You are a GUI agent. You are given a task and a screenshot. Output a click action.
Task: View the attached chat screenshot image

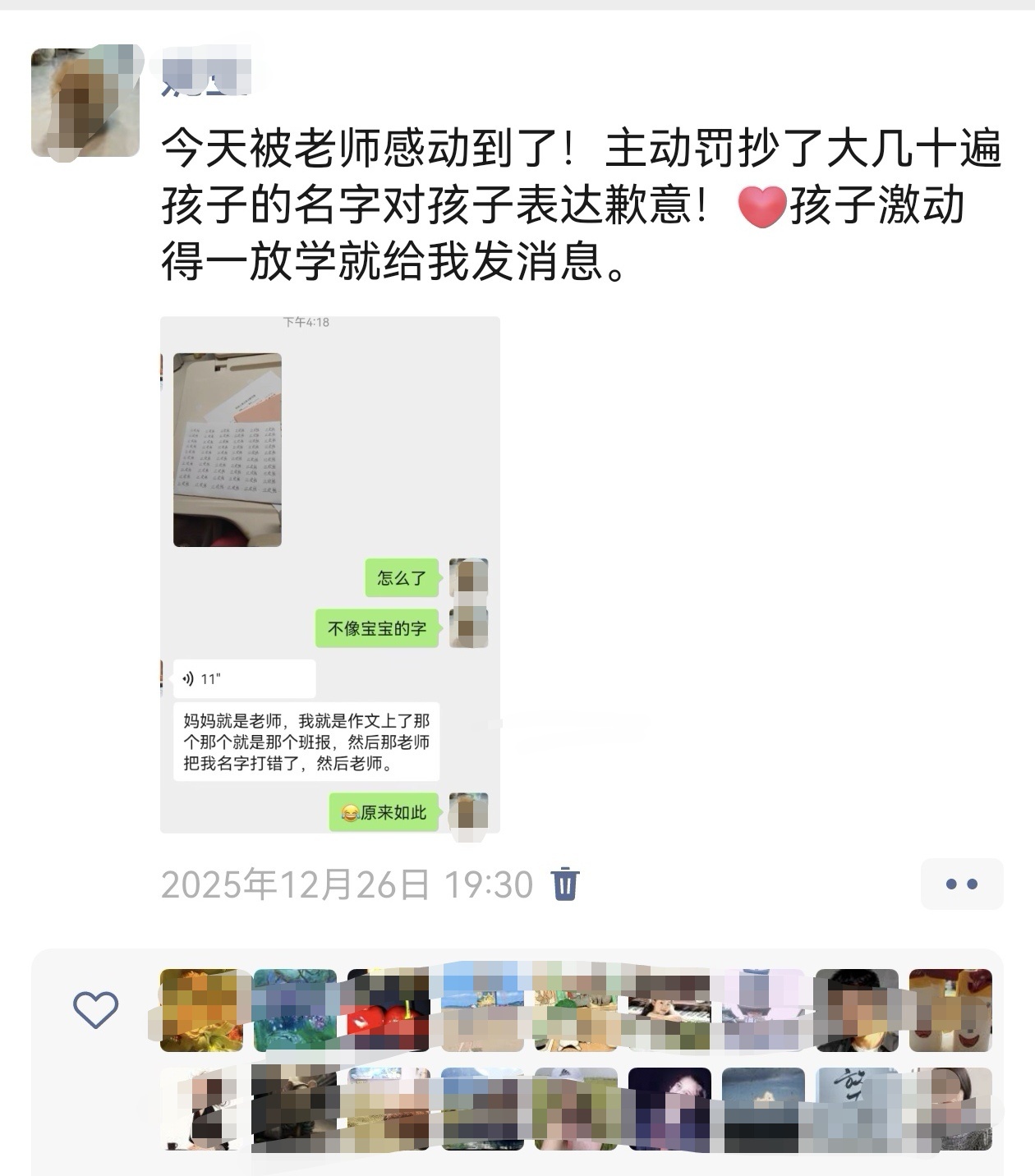329,574
